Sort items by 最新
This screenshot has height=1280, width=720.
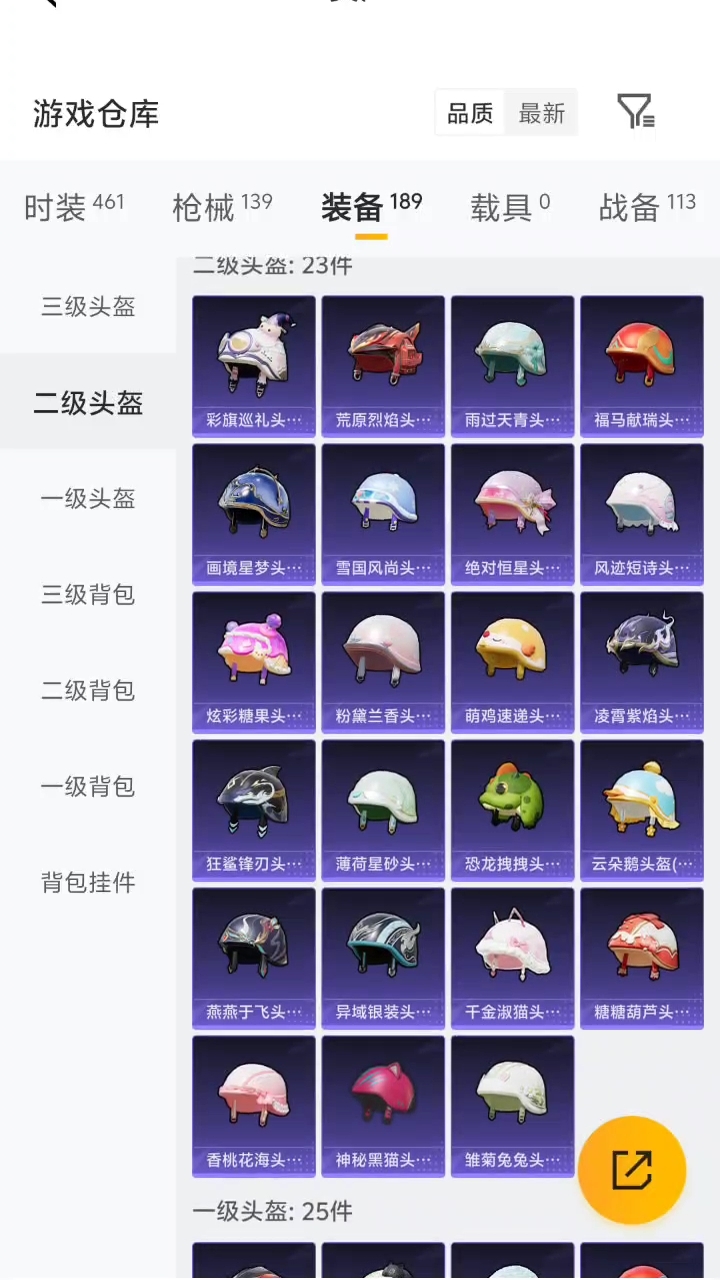coord(542,113)
